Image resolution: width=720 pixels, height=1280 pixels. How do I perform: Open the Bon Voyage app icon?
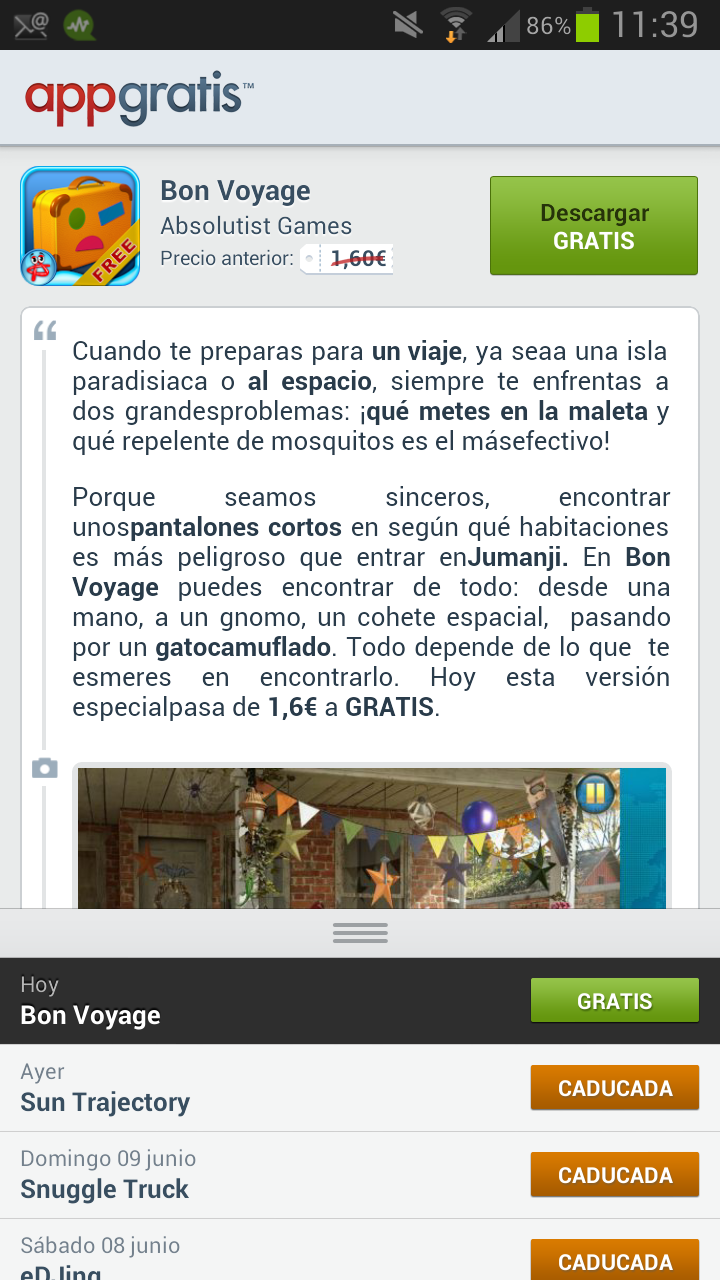click(x=80, y=226)
